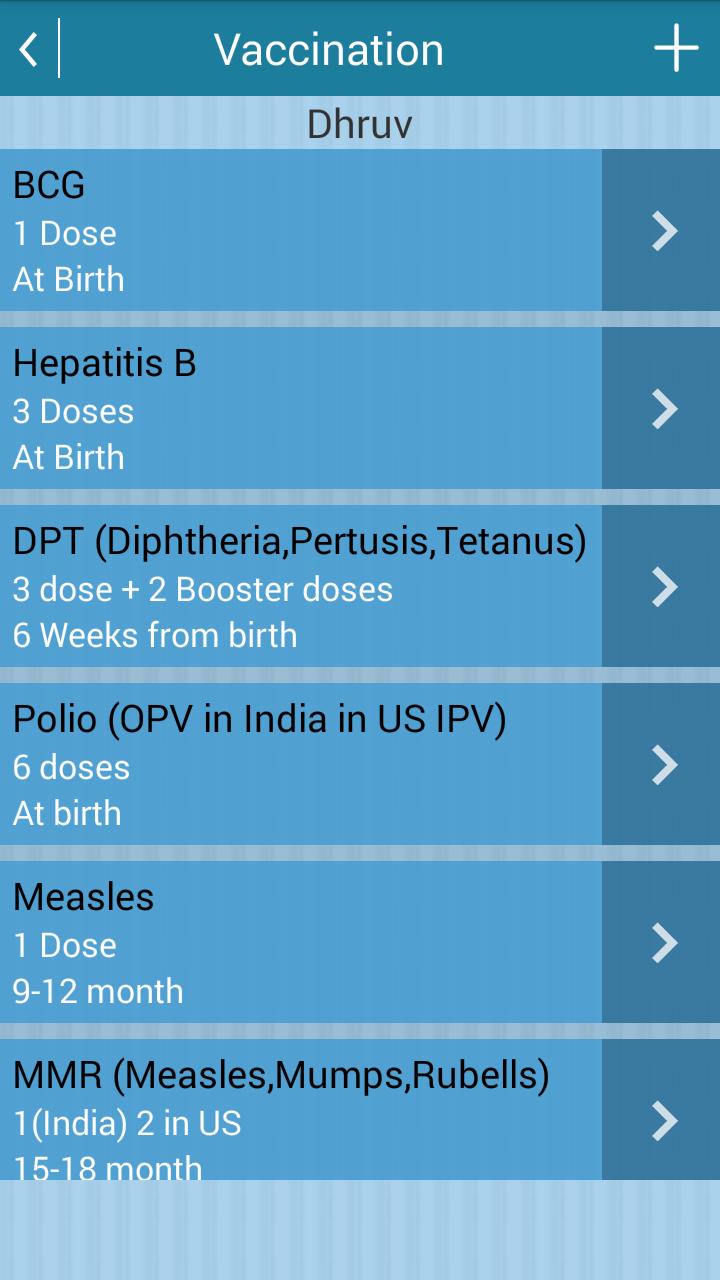
Task: Select the Polio (OPV in India) row
Action: point(300,765)
